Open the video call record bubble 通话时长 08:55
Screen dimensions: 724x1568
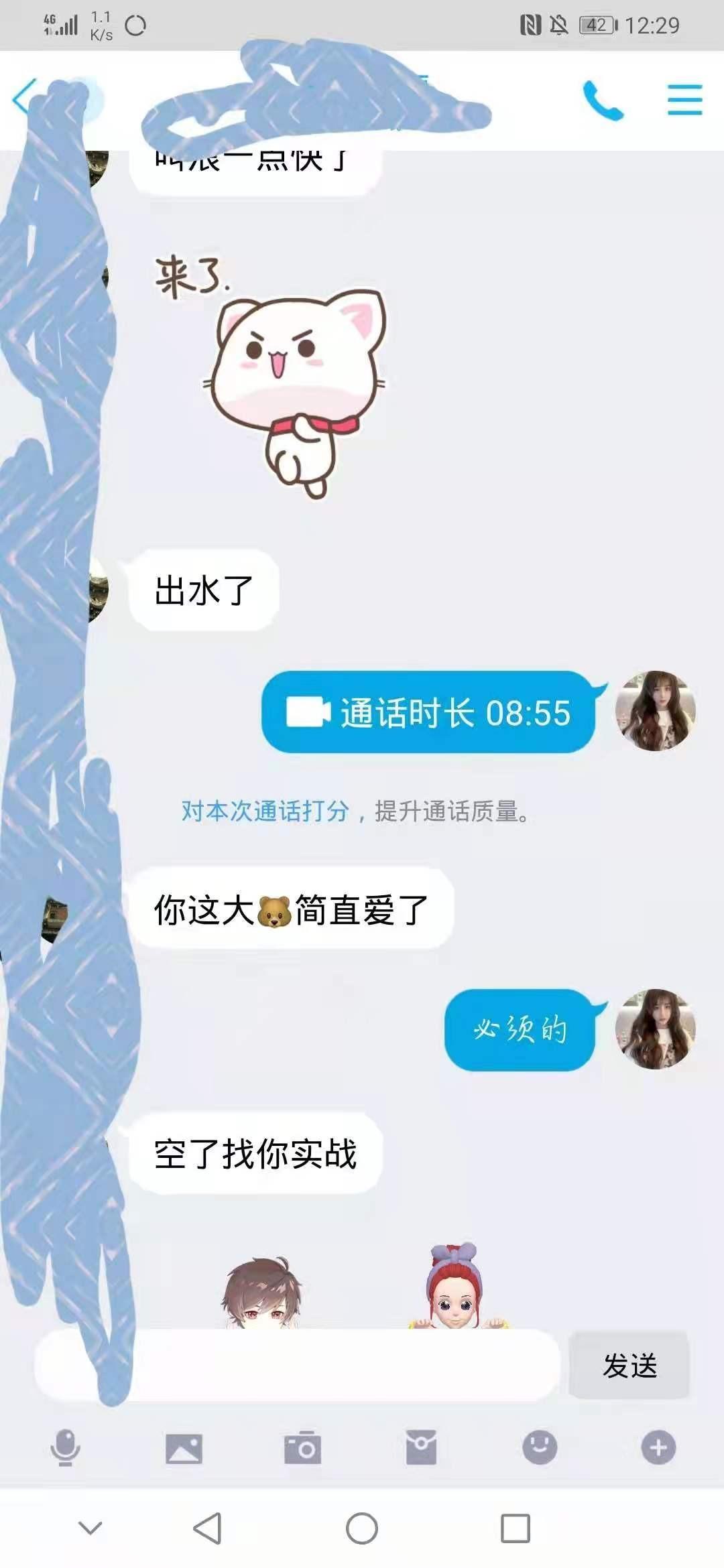pos(428,712)
